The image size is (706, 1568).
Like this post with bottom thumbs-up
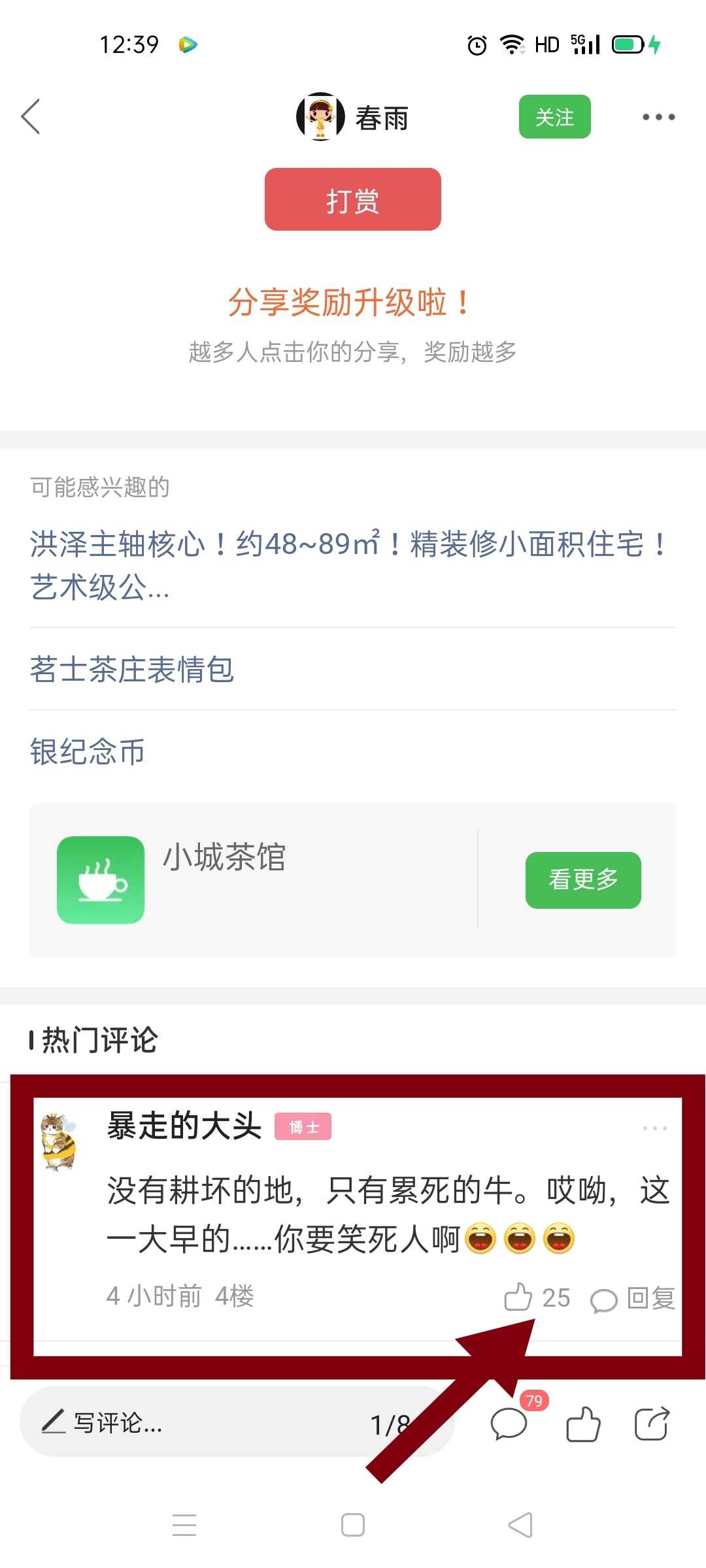click(x=583, y=1424)
